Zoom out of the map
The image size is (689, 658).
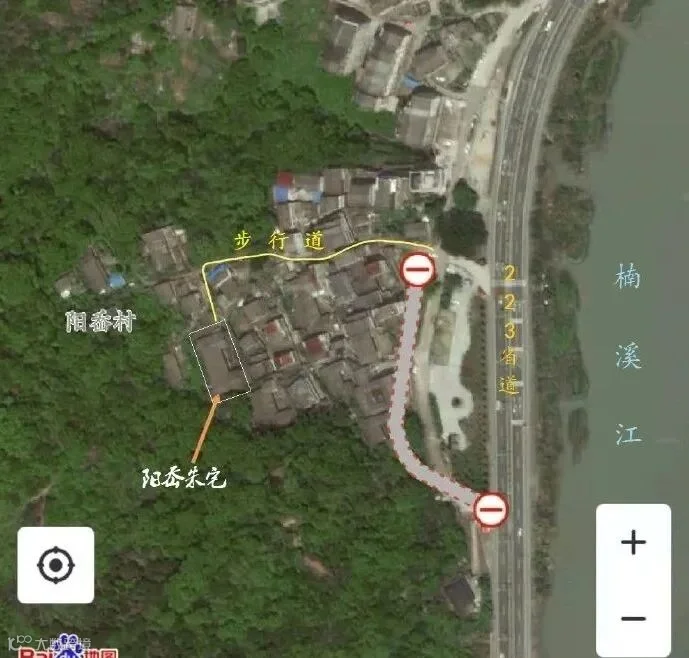click(633, 619)
